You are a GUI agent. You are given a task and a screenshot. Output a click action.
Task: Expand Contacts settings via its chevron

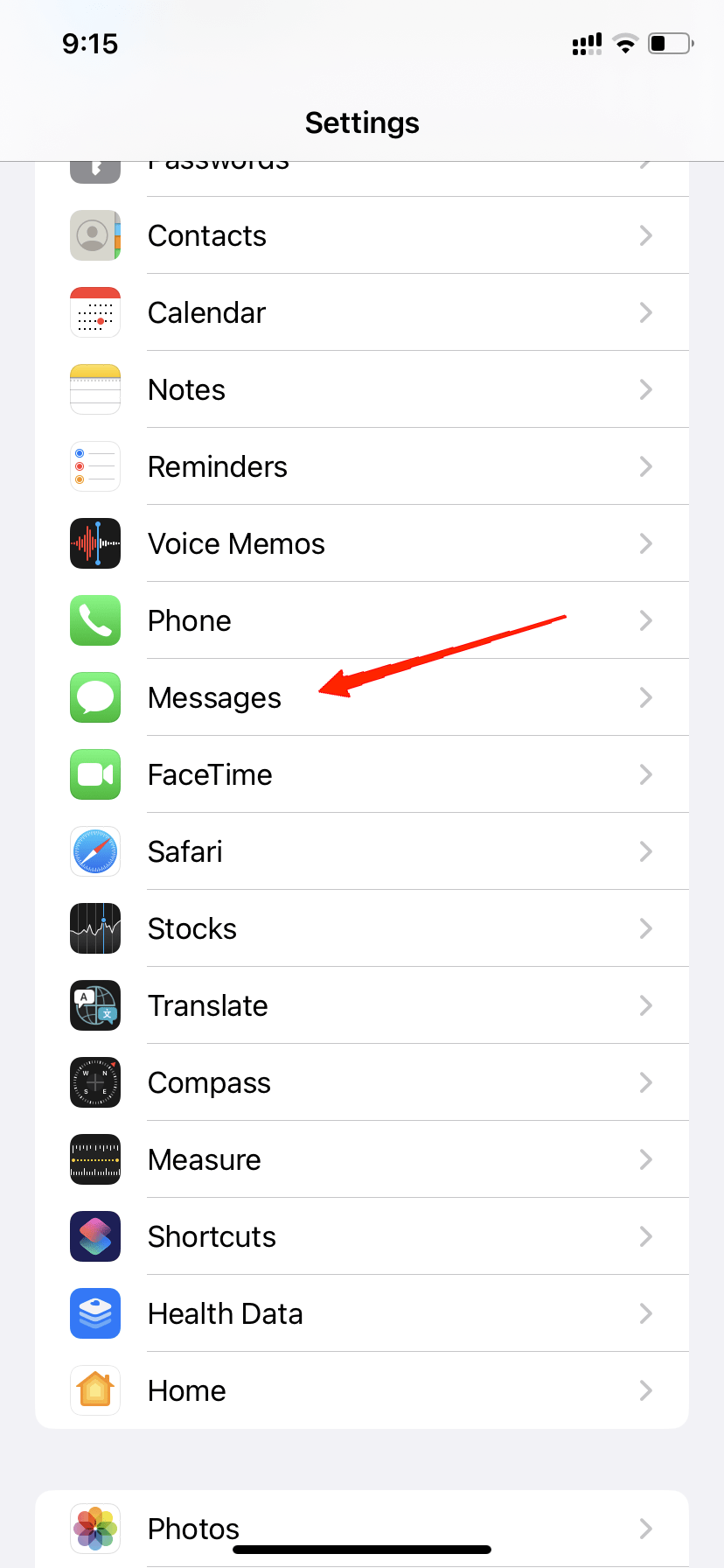(645, 235)
